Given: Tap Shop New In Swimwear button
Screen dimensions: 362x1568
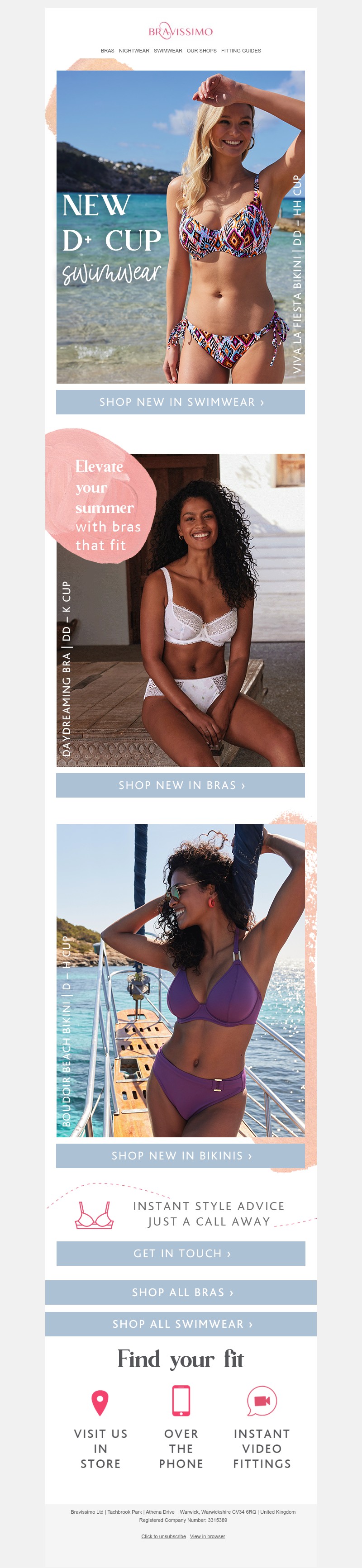Looking at the screenshot, I should point(181,402).
